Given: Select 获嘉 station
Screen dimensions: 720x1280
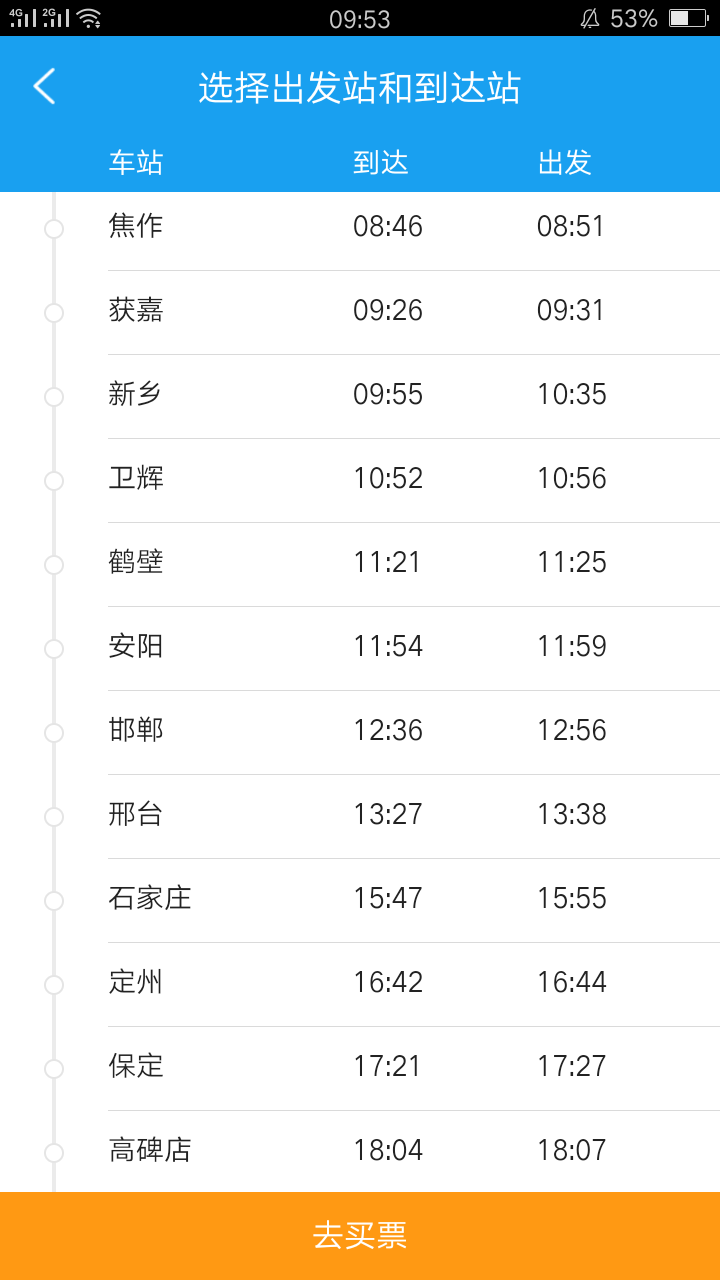Looking at the screenshot, I should (360, 313).
